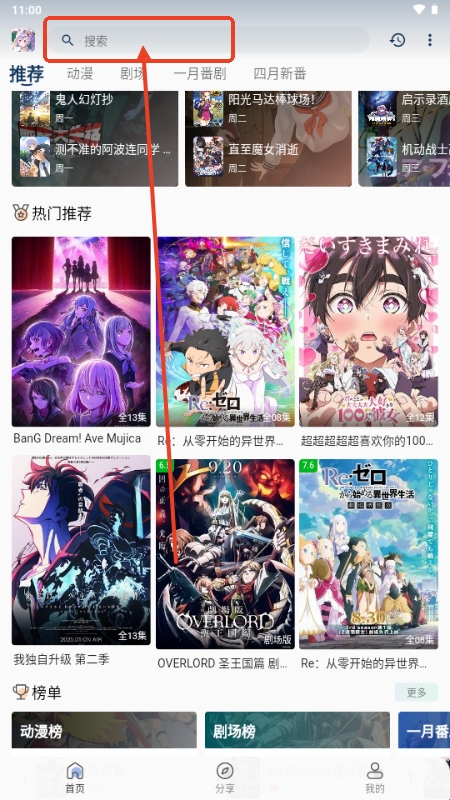
Task: Open 阳光马达棒球场! schedule entry
Action: (x=268, y=107)
